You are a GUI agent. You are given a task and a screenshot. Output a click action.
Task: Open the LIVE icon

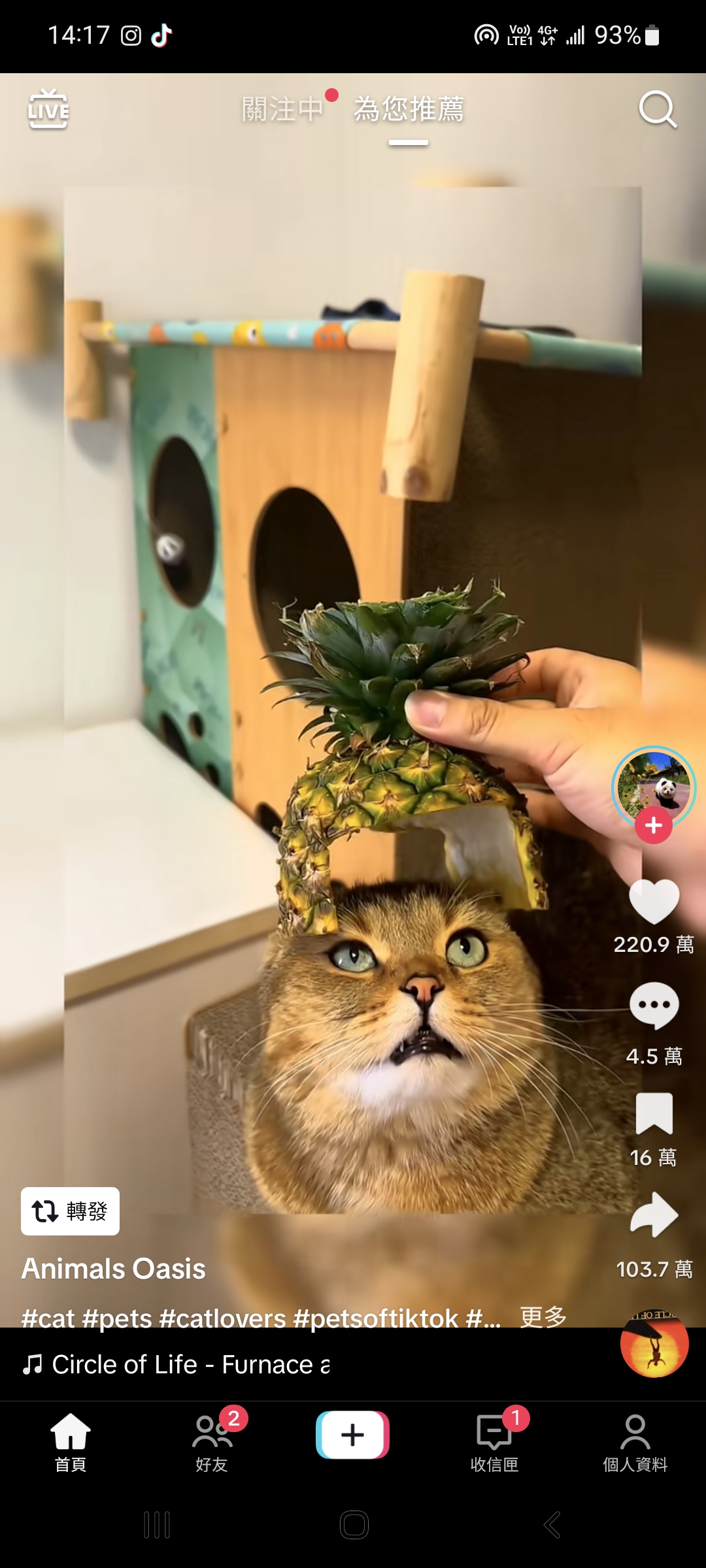[48, 109]
